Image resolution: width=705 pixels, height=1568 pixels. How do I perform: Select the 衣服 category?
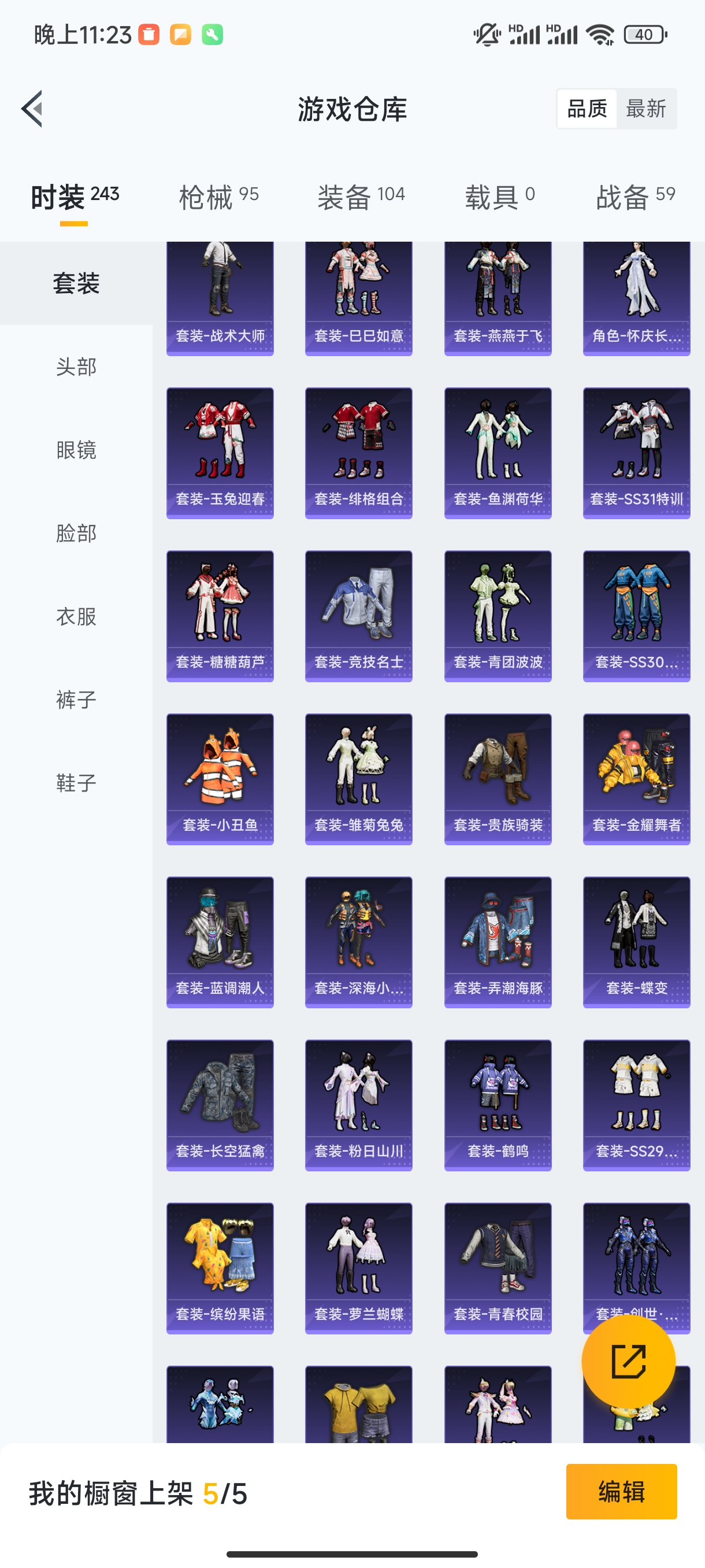pyautogui.click(x=76, y=616)
